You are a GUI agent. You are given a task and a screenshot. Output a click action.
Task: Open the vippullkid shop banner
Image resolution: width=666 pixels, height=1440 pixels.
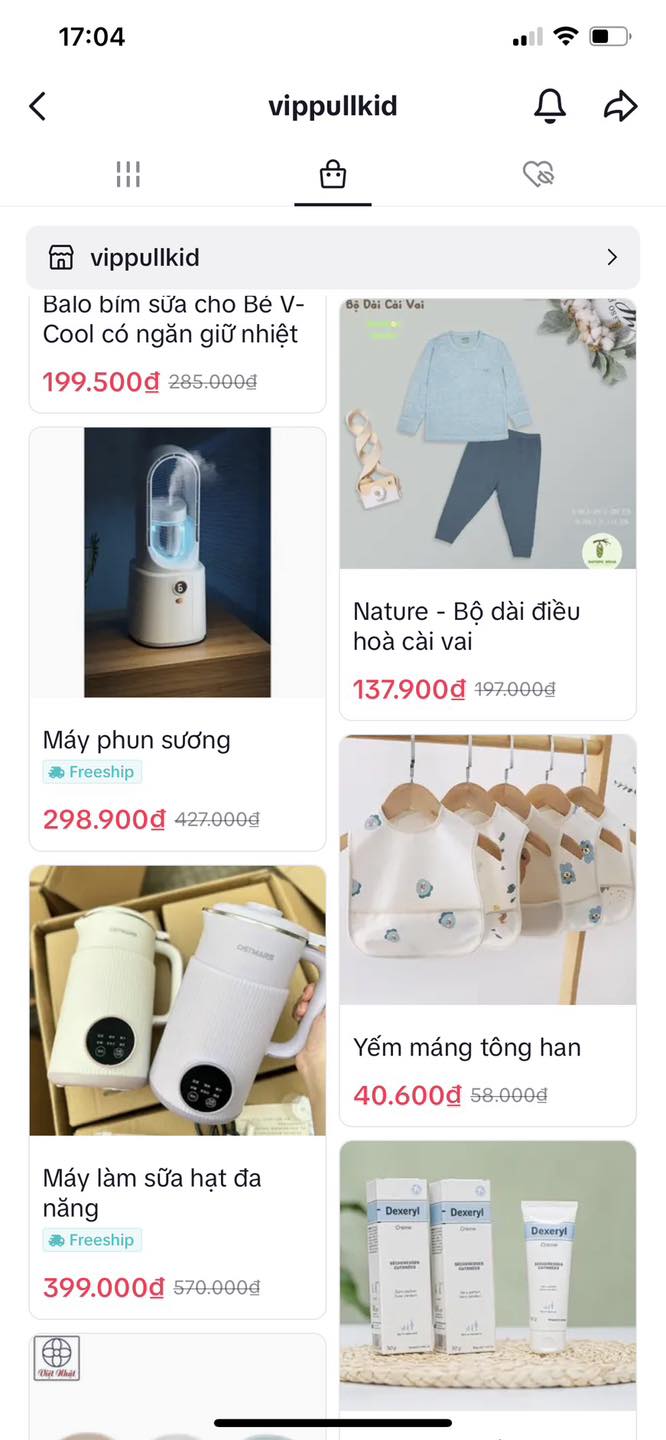332,258
